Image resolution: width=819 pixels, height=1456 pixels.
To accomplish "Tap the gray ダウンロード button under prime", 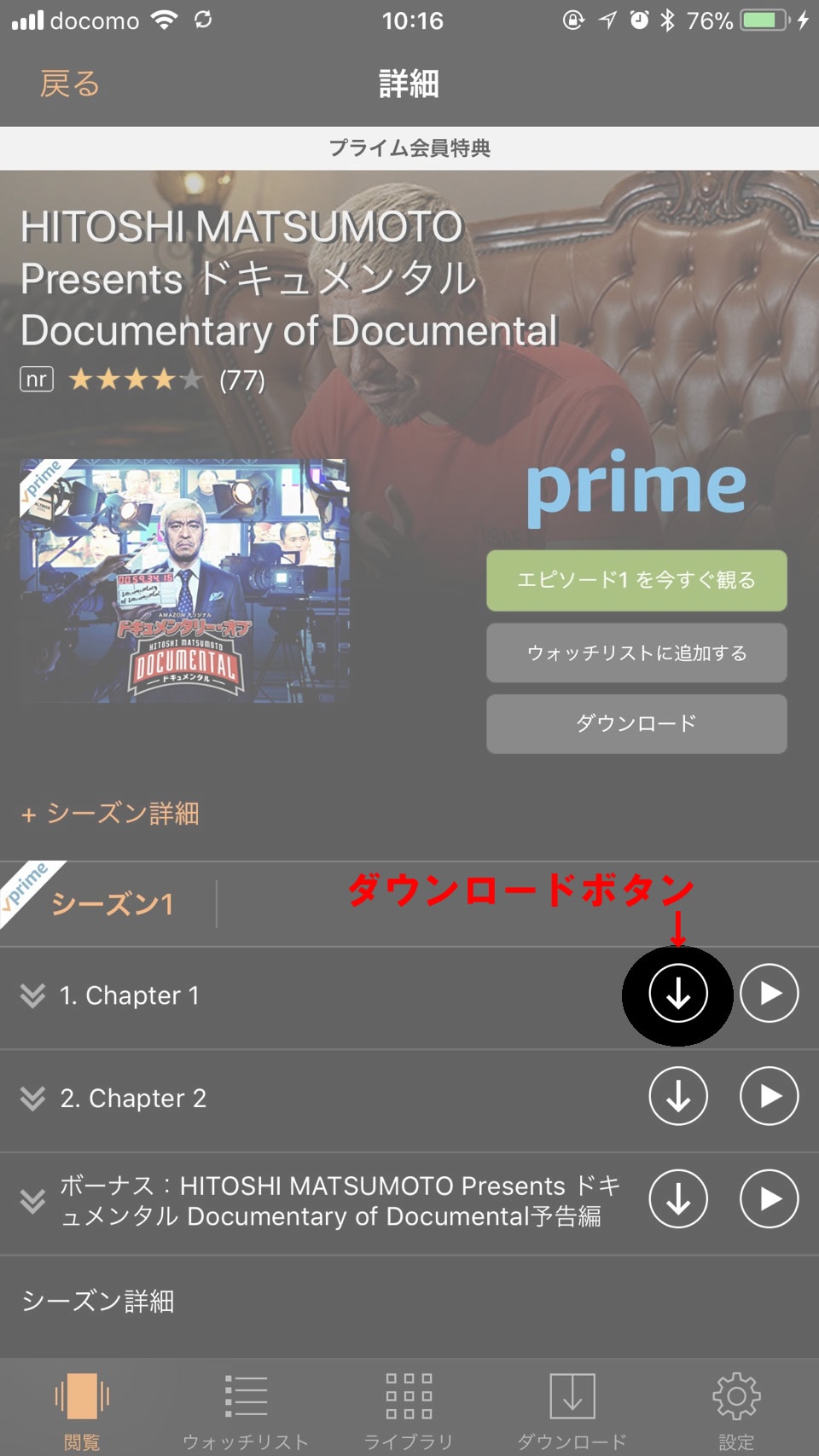I will (x=636, y=723).
